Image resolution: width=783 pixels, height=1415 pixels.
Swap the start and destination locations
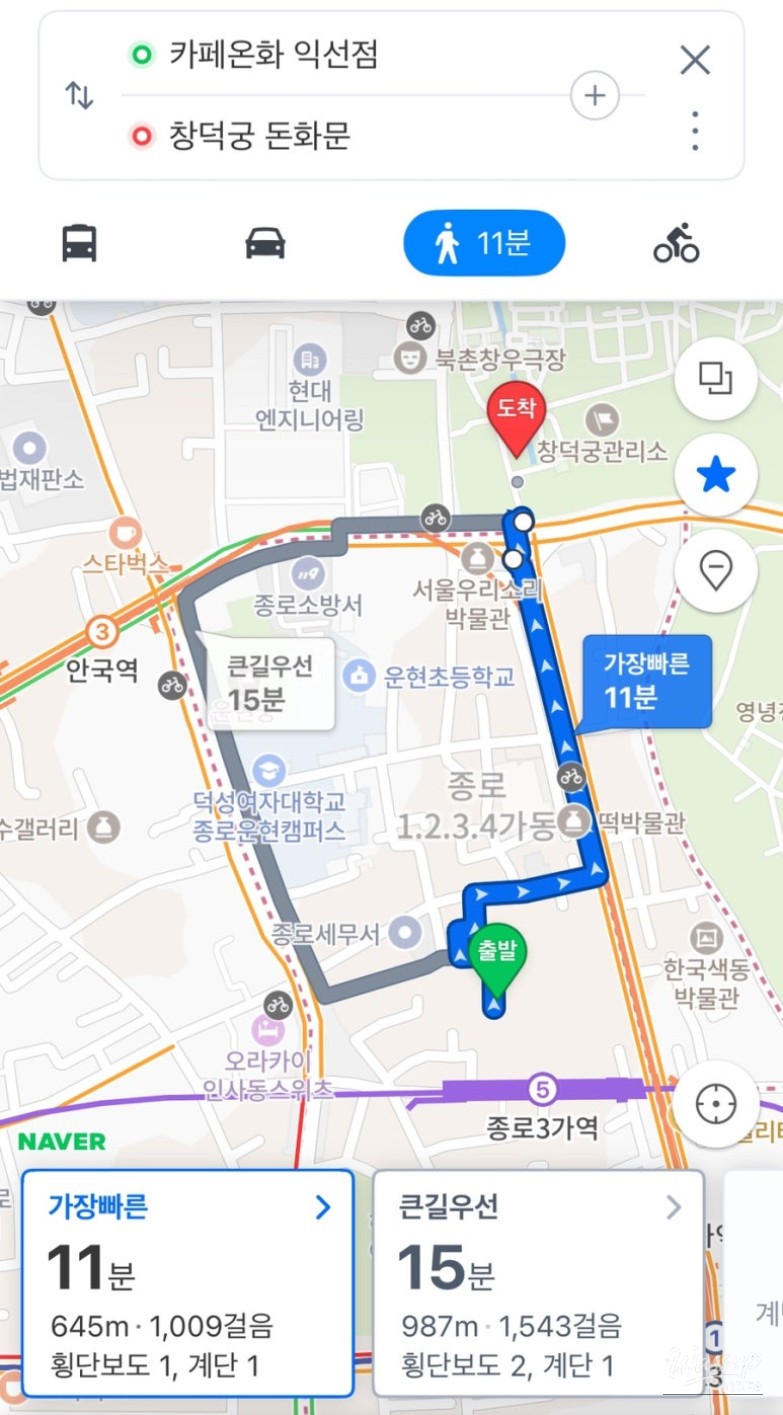[79, 95]
